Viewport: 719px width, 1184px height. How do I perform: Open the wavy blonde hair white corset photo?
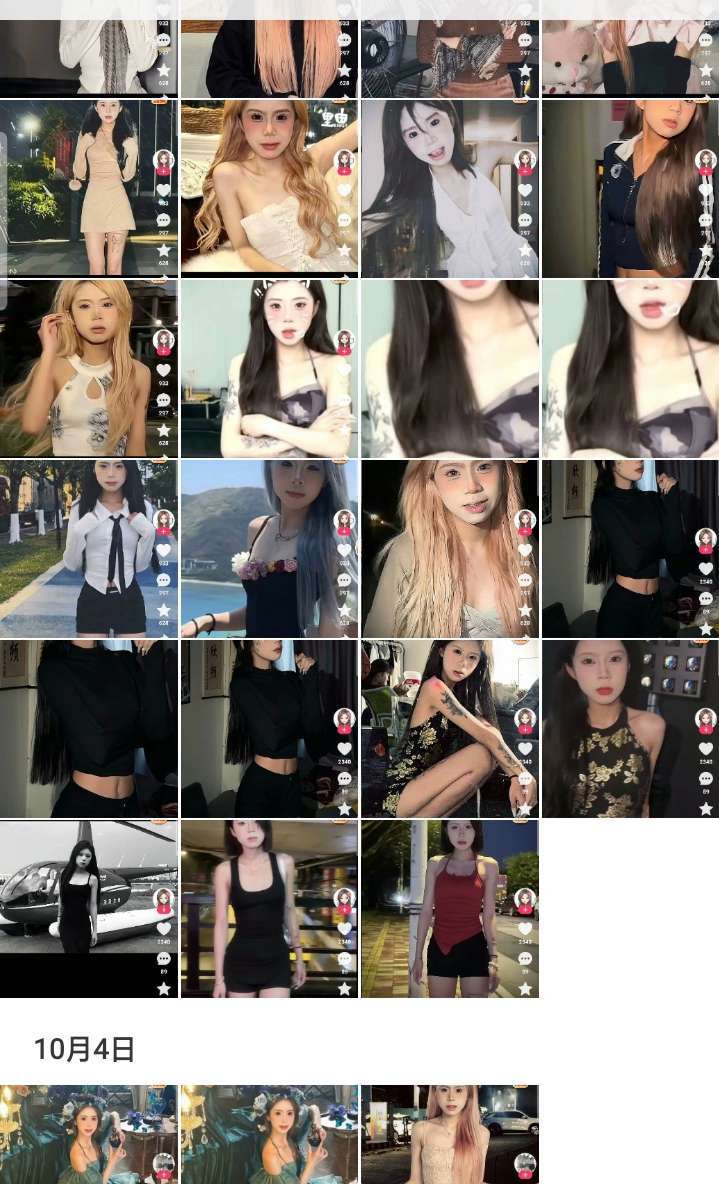(268, 188)
